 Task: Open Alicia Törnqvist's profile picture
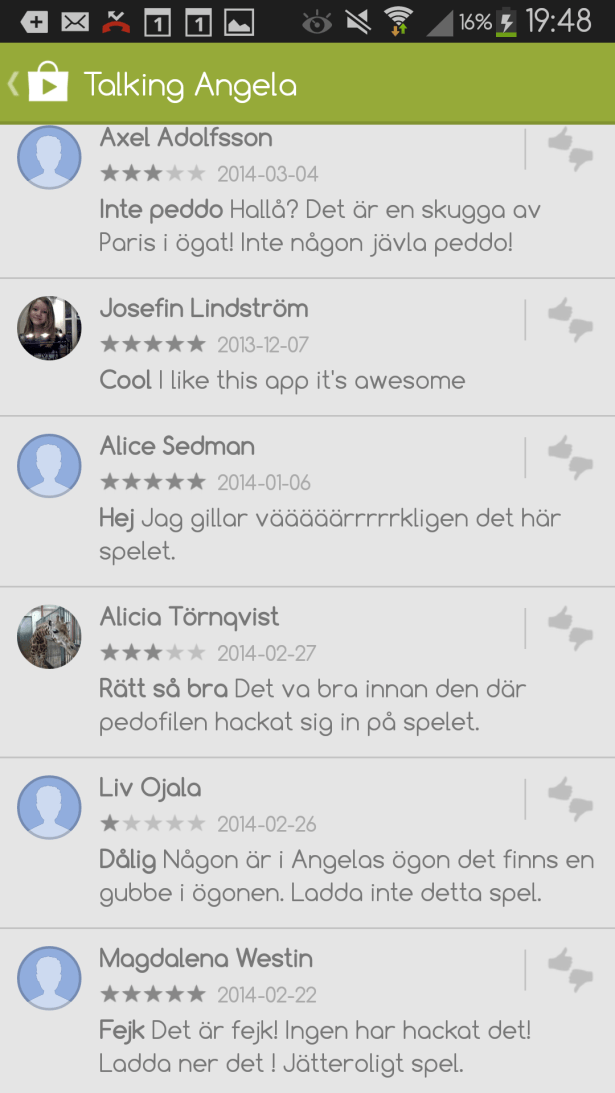click(x=49, y=637)
